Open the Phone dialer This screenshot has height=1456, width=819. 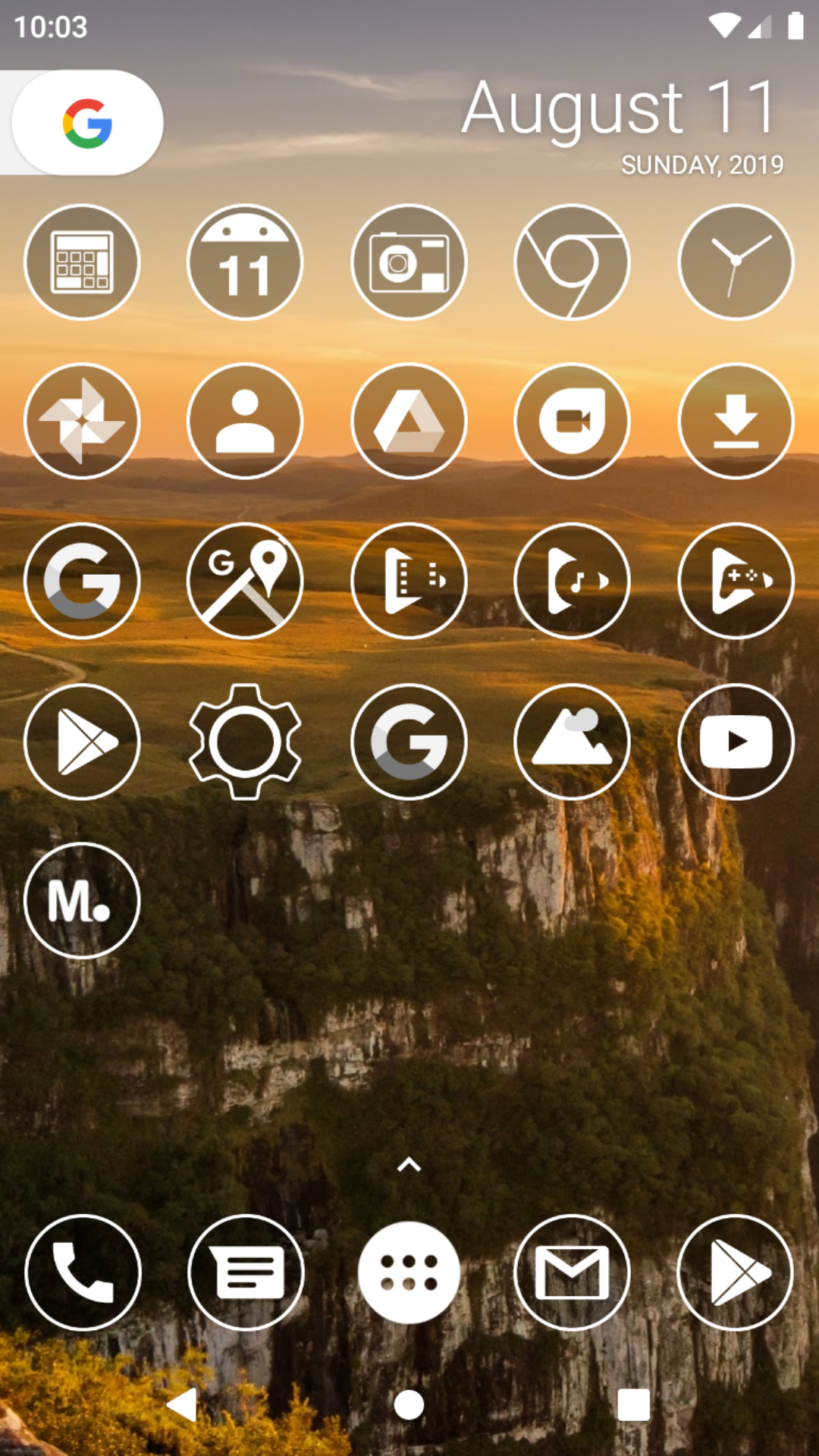pyautogui.click(x=83, y=1272)
